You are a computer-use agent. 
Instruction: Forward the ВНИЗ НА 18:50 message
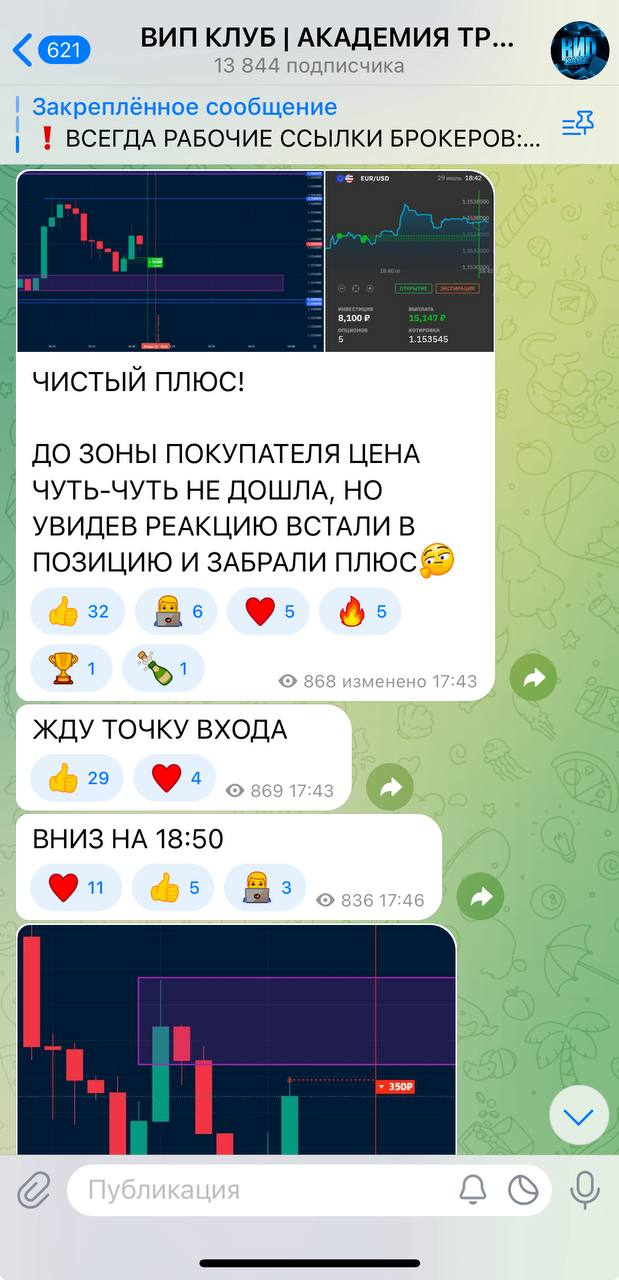480,896
